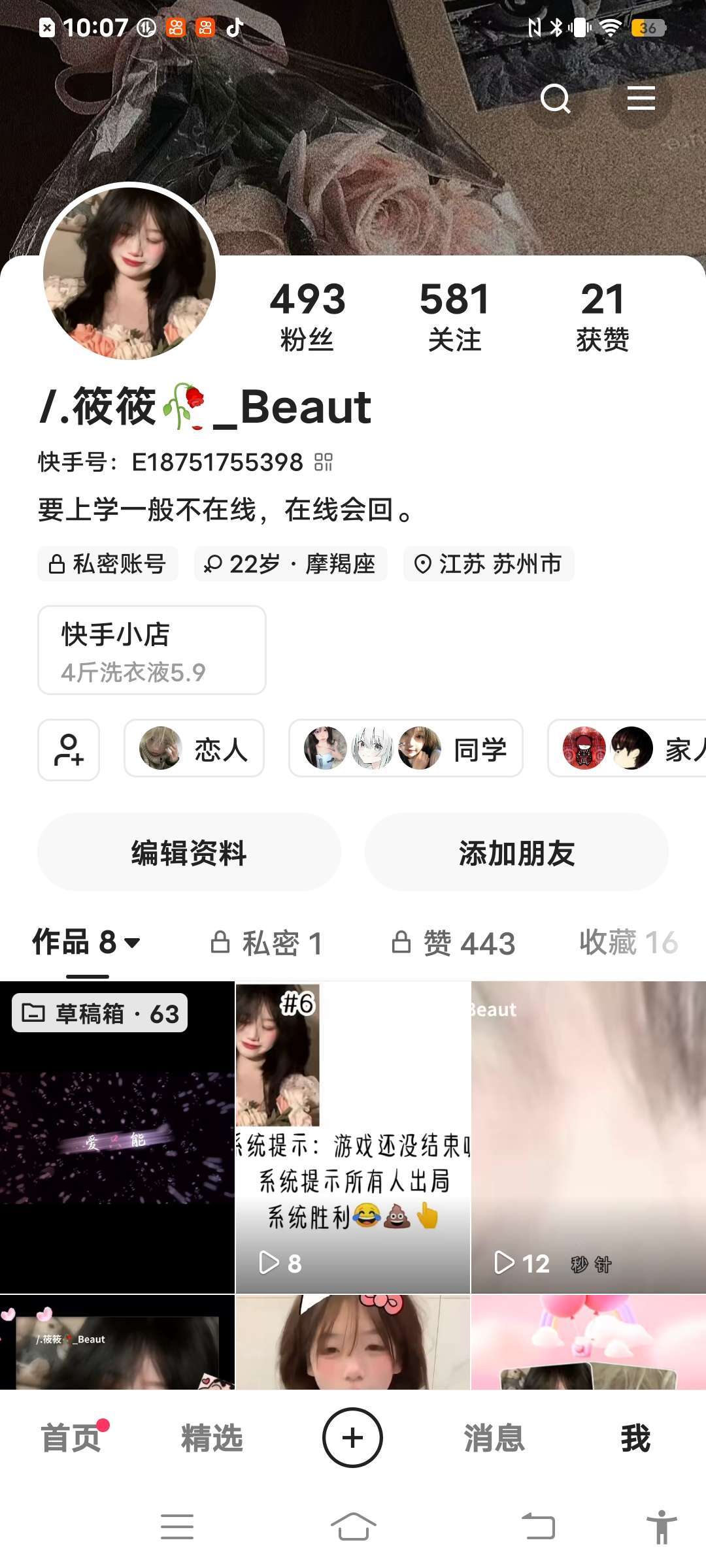Switch to the 私密 1 tab
Screen dimensions: 706x1568
(266, 943)
